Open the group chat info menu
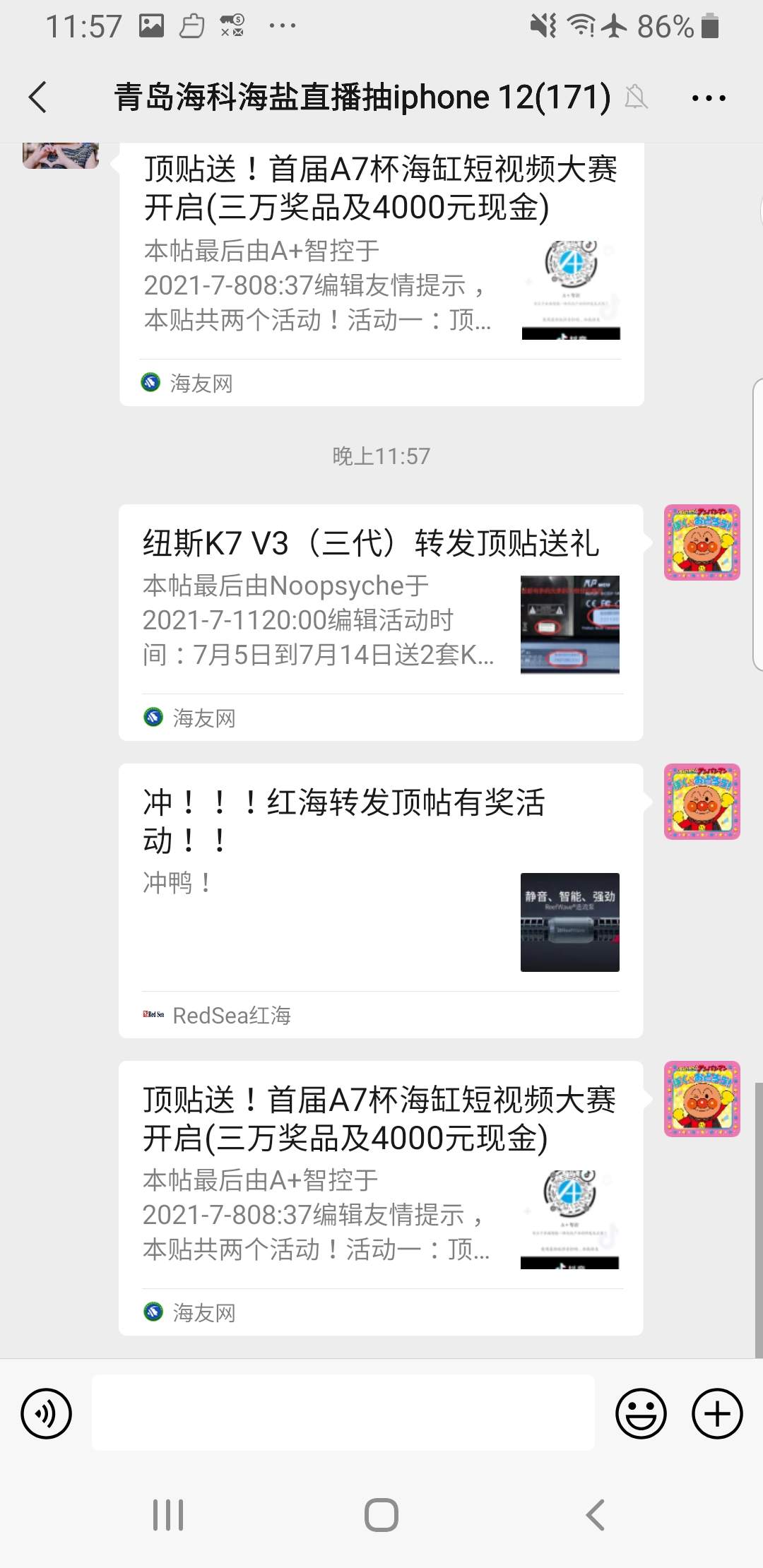Viewport: 763px width, 1568px height. pos(709,98)
